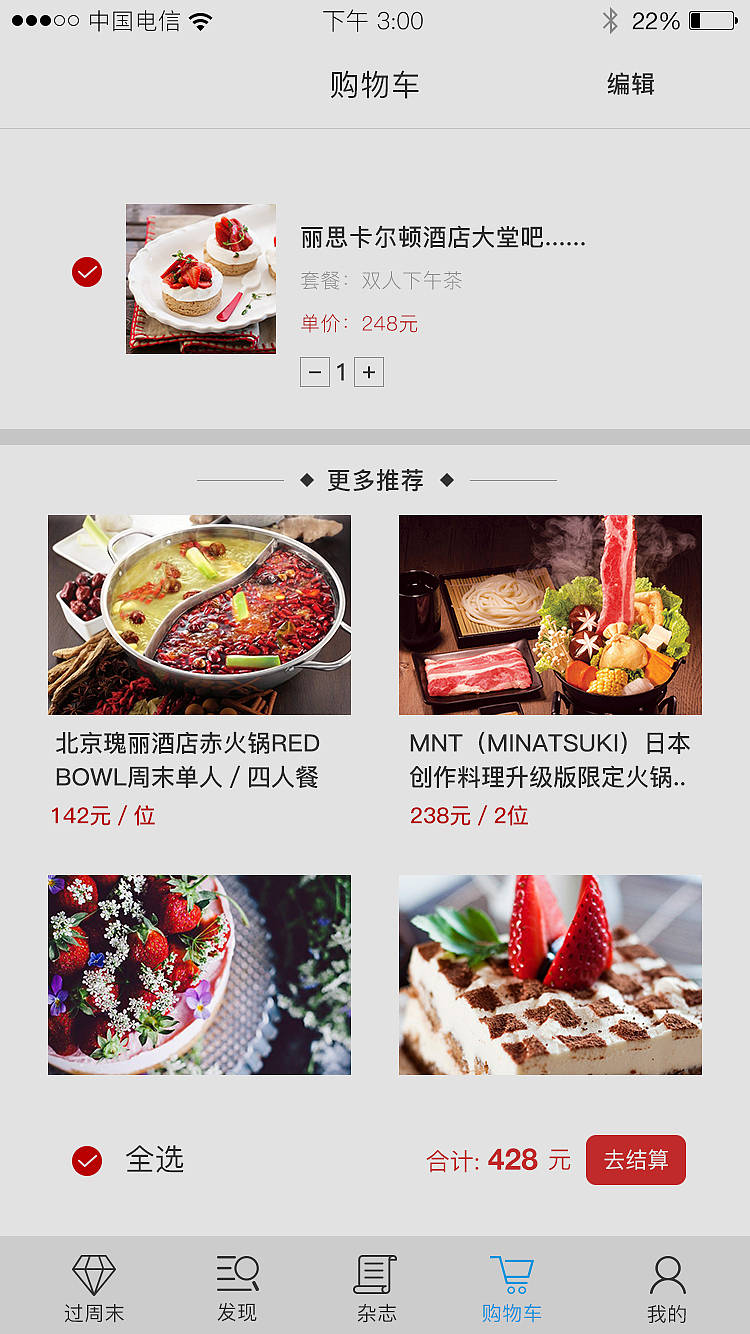Decrease quantity with the minus stepper
The image size is (750, 1334).
(315, 371)
